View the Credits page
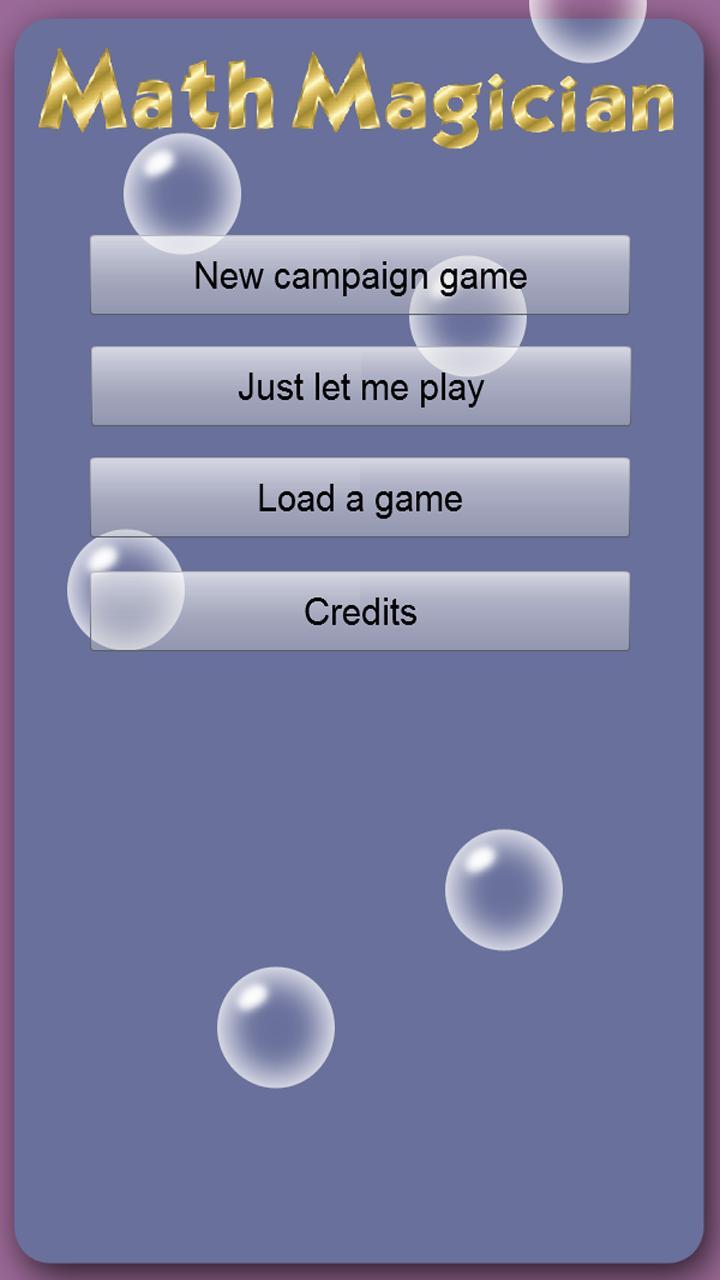This screenshot has height=1280, width=720. point(360,611)
